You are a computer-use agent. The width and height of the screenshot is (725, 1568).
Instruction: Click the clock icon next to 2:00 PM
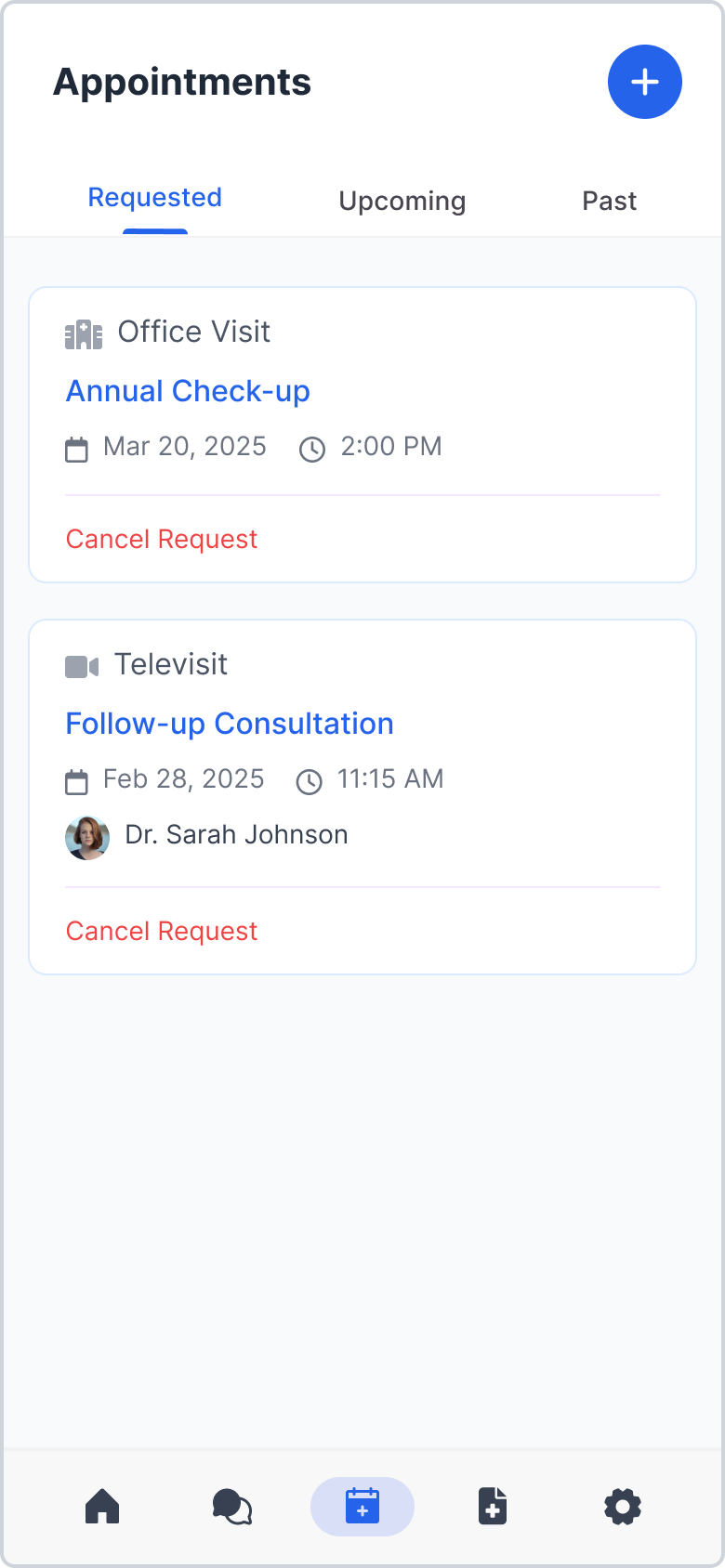(312, 449)
